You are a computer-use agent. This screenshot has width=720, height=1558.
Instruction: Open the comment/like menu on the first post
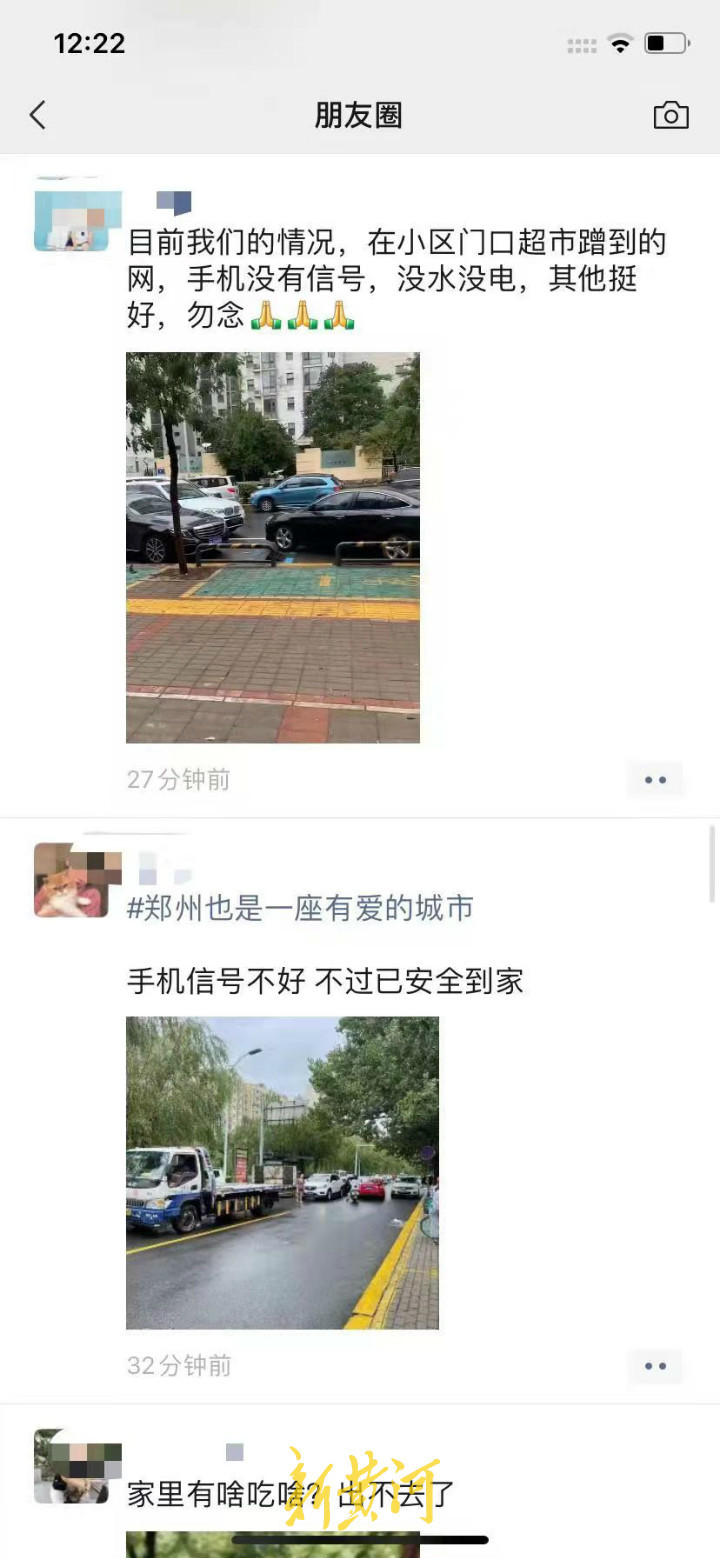[x=656, y=779]
